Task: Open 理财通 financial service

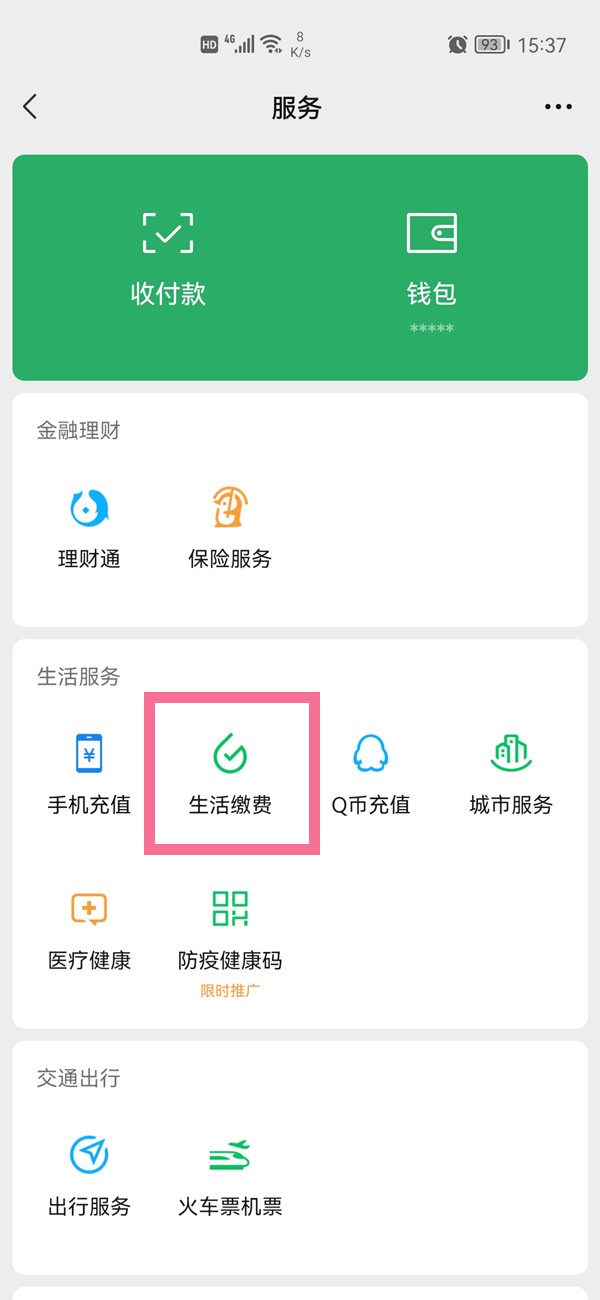Action: coord(89,528)
